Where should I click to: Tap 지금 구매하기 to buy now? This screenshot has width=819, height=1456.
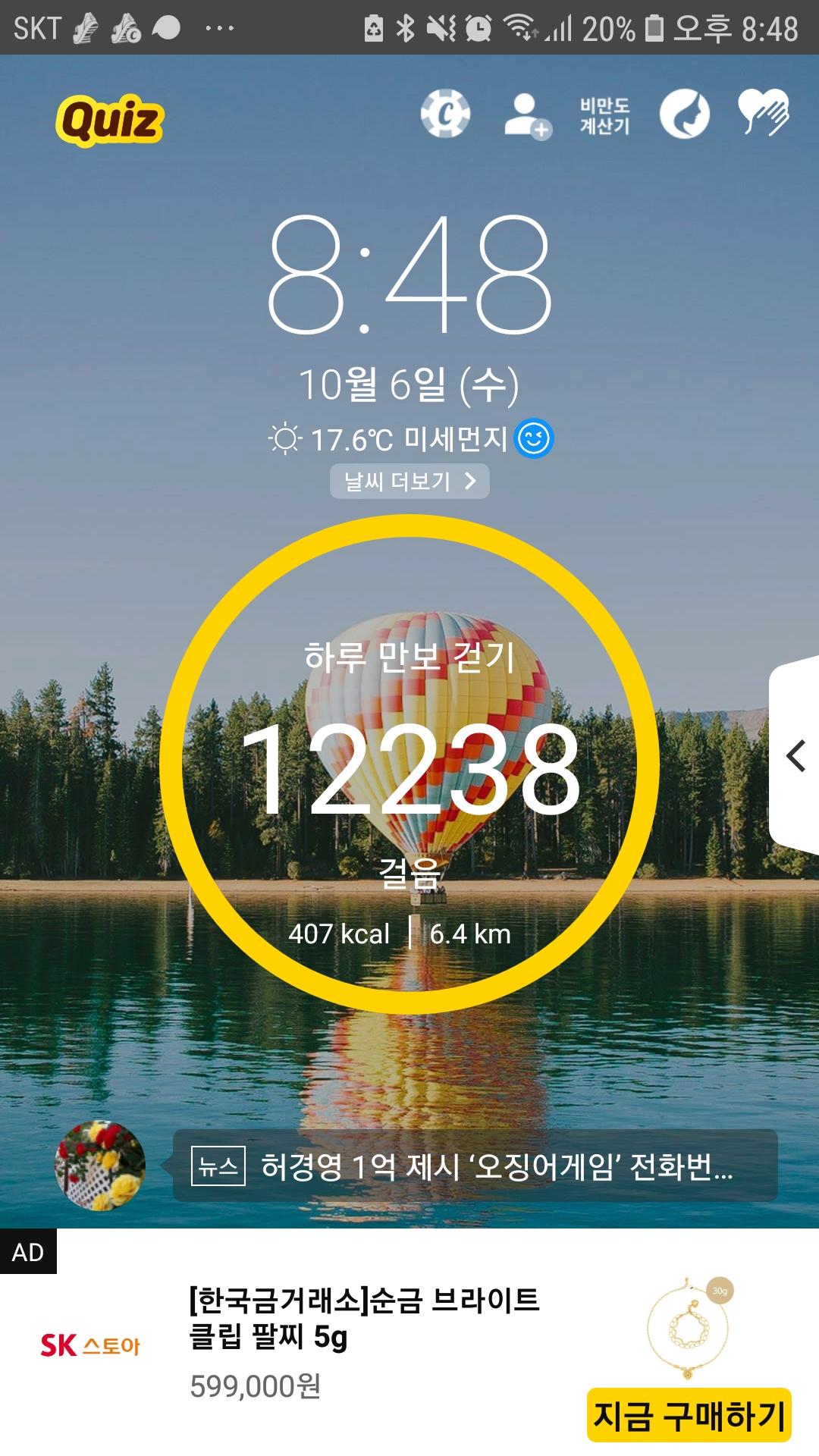click(689, 1415)
